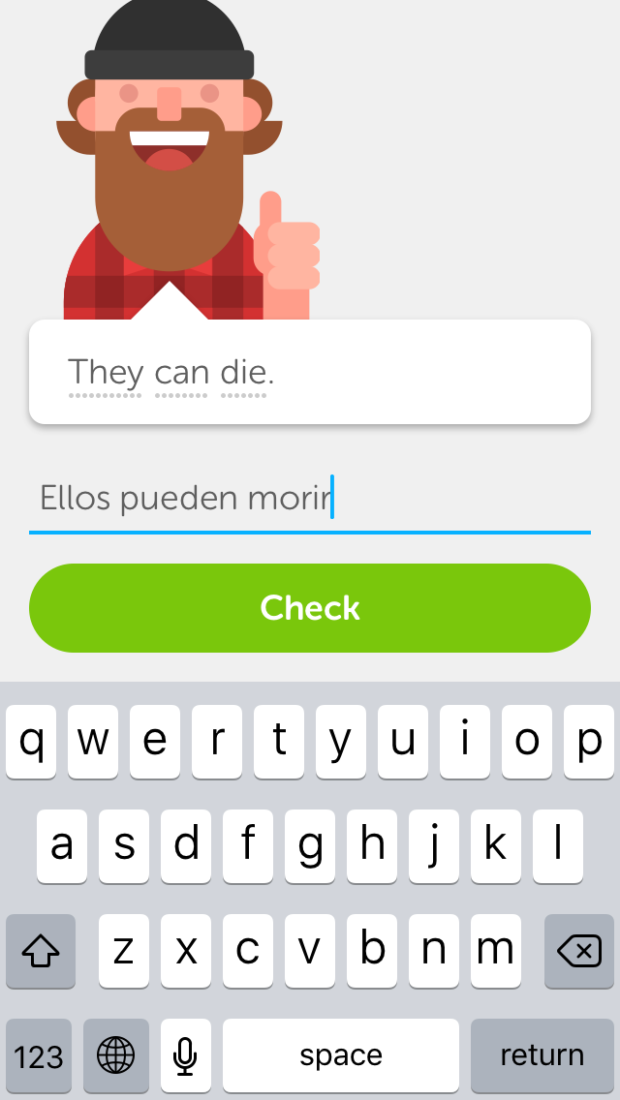The image size is (620, 1100).
Task: Focus the answer text field
Action: (309, 499)
